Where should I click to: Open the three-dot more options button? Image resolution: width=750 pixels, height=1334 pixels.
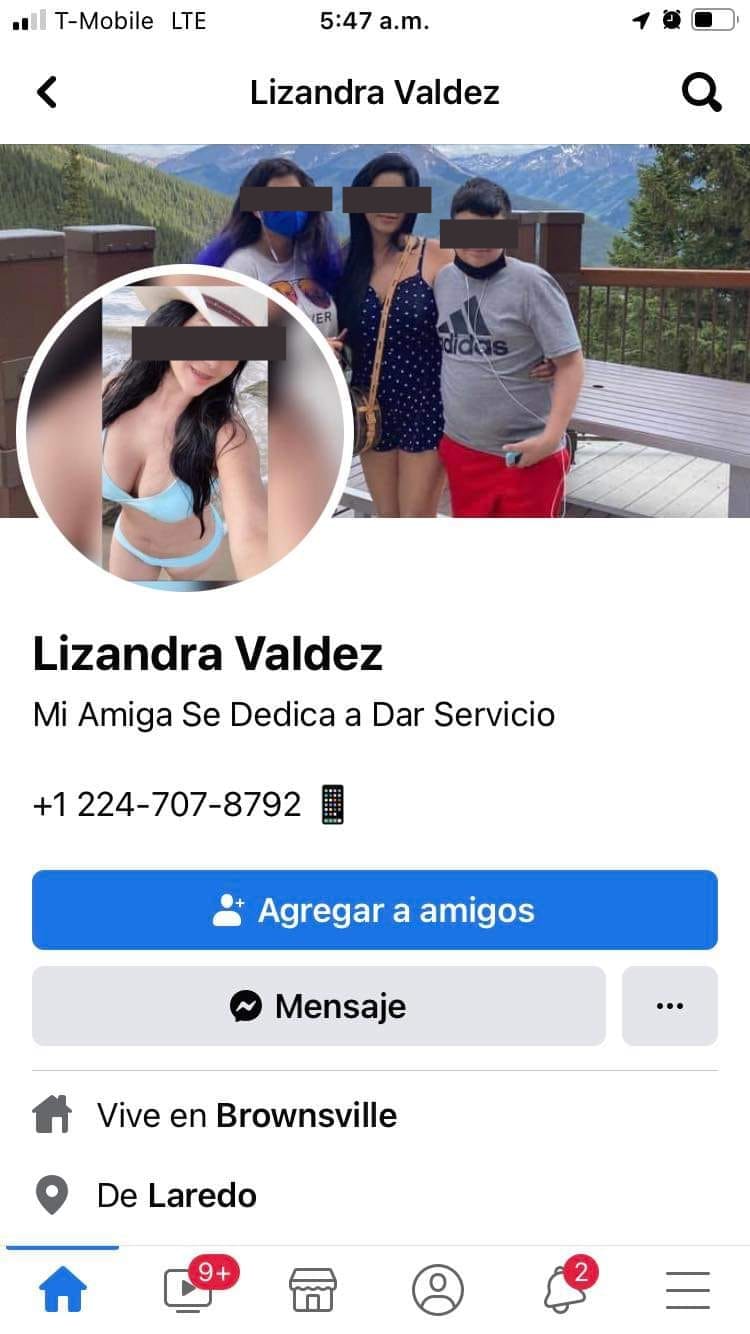pyautogui.click(x=669, y=1006)
